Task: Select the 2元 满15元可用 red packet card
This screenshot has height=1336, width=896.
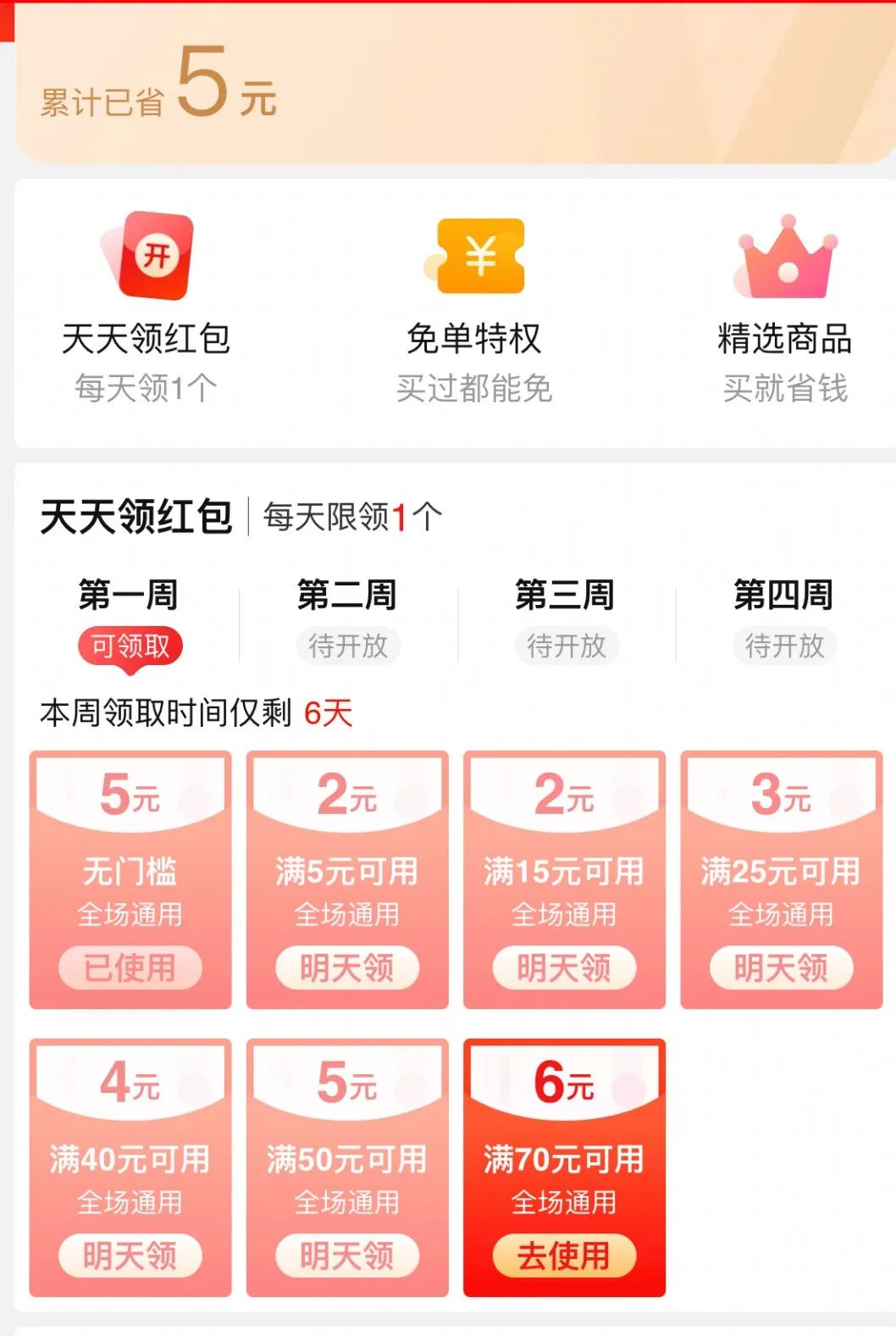Action: tap(566, 877)
